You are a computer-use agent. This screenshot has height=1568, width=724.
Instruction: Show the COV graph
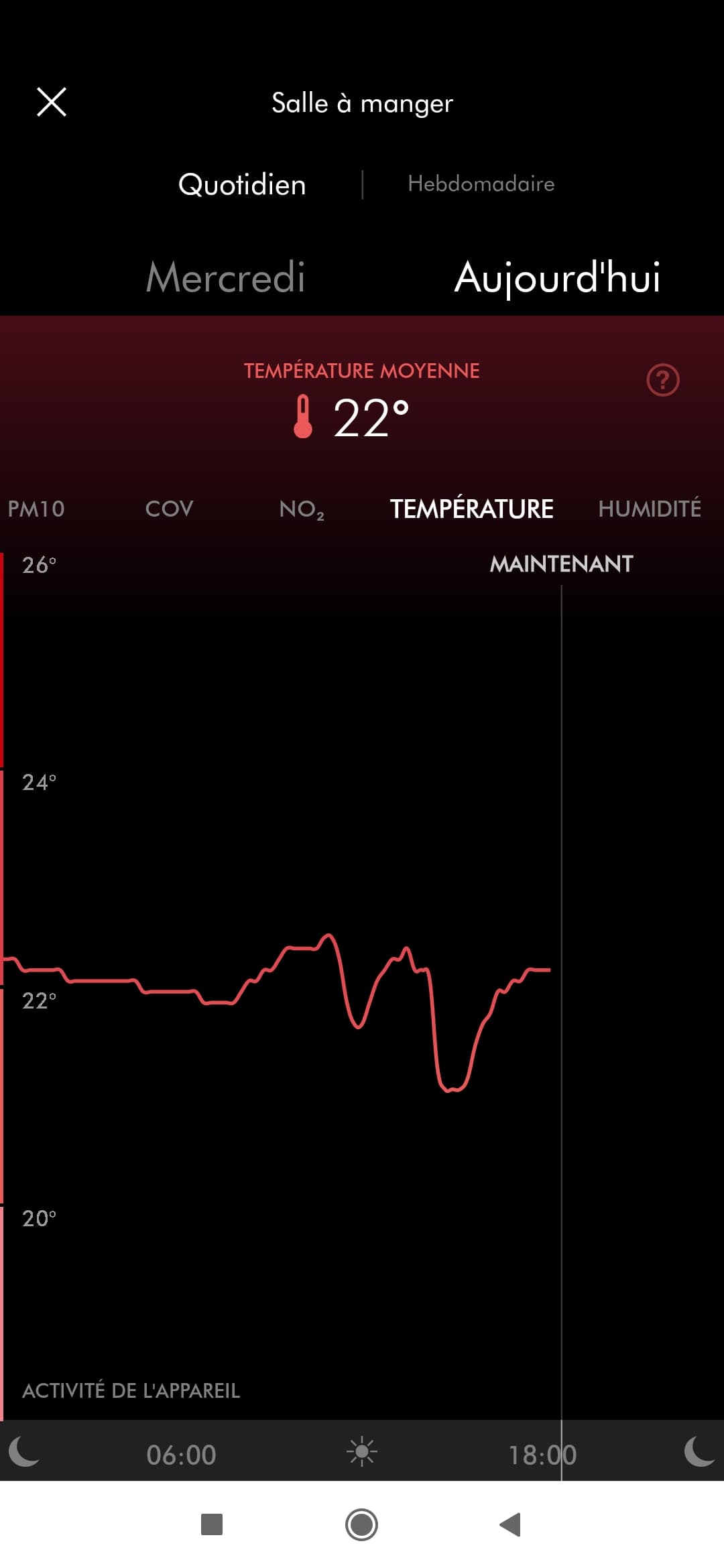(x=169, y=509)
